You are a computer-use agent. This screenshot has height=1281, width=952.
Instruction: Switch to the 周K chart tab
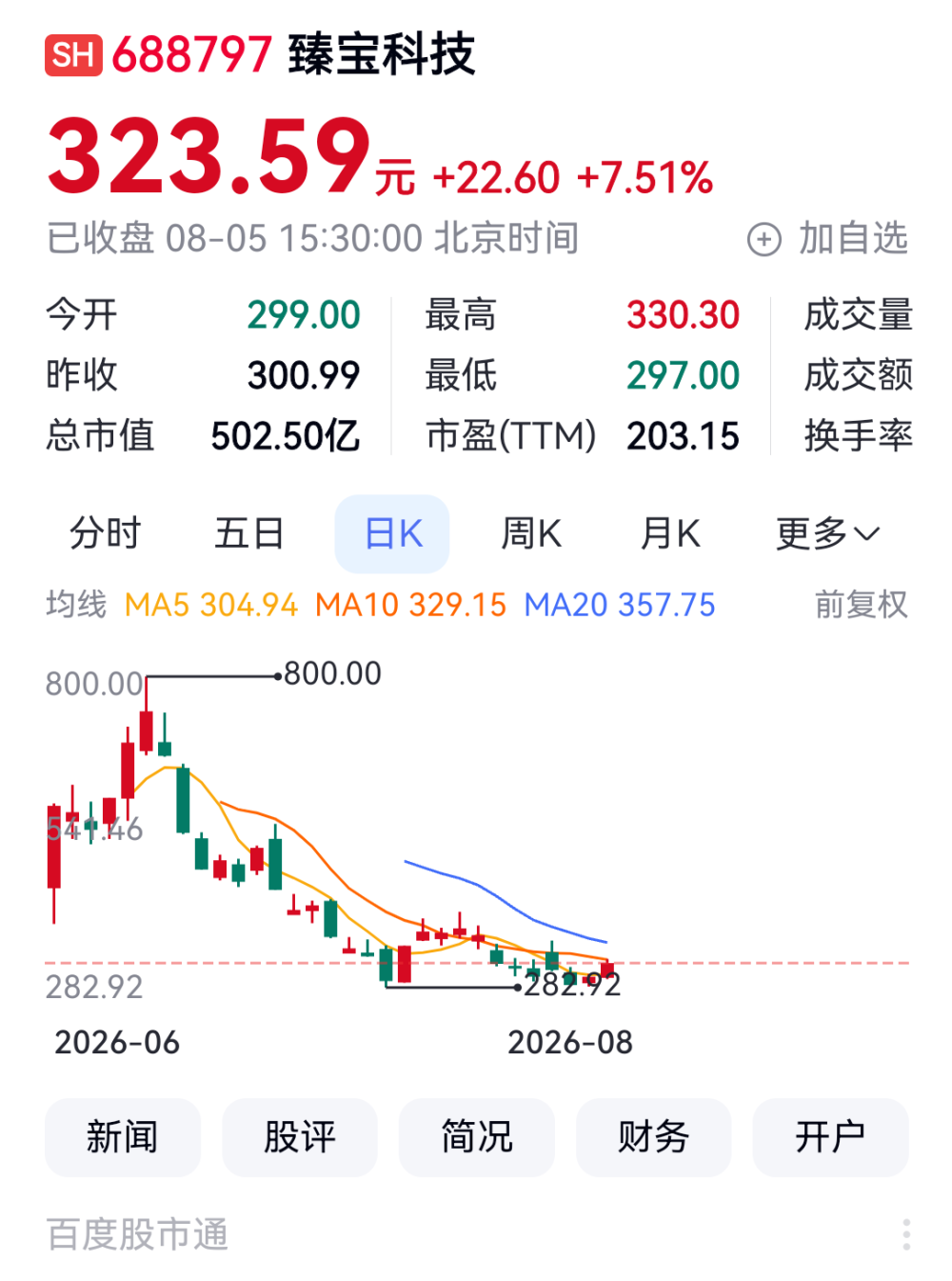[531, 533]
